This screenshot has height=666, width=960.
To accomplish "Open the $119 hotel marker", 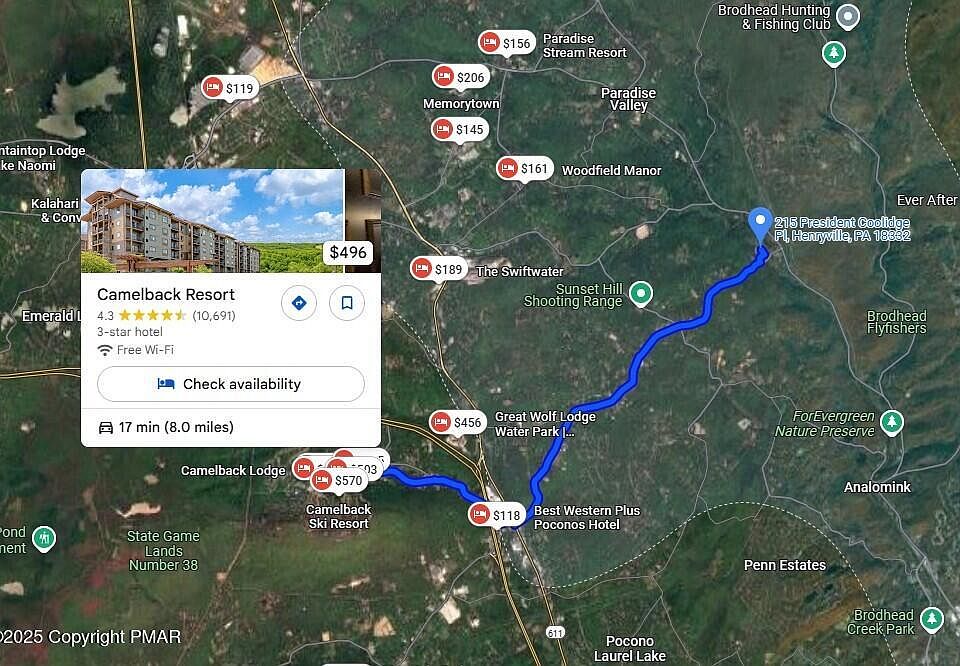I will click(229, 88).
